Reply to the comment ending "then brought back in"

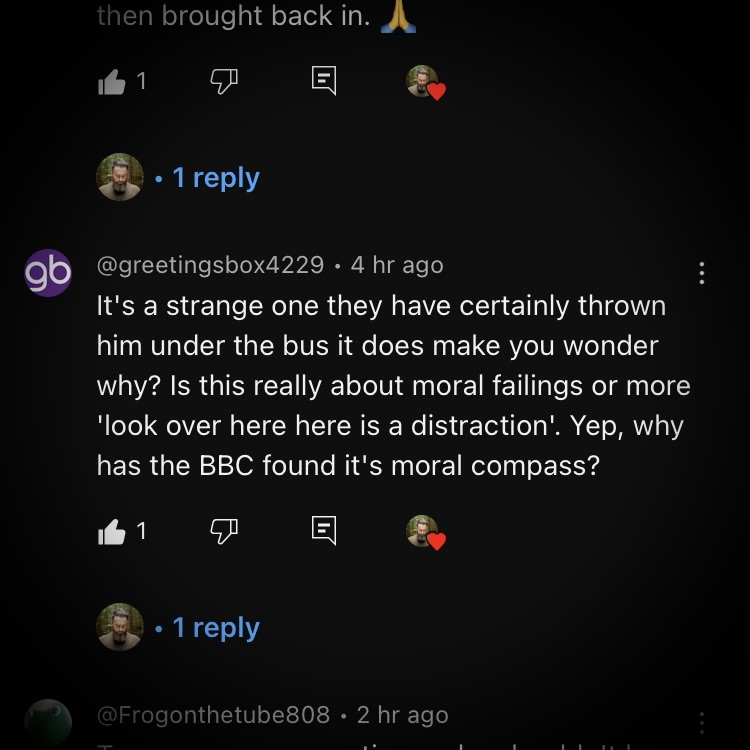pos(323,81)
